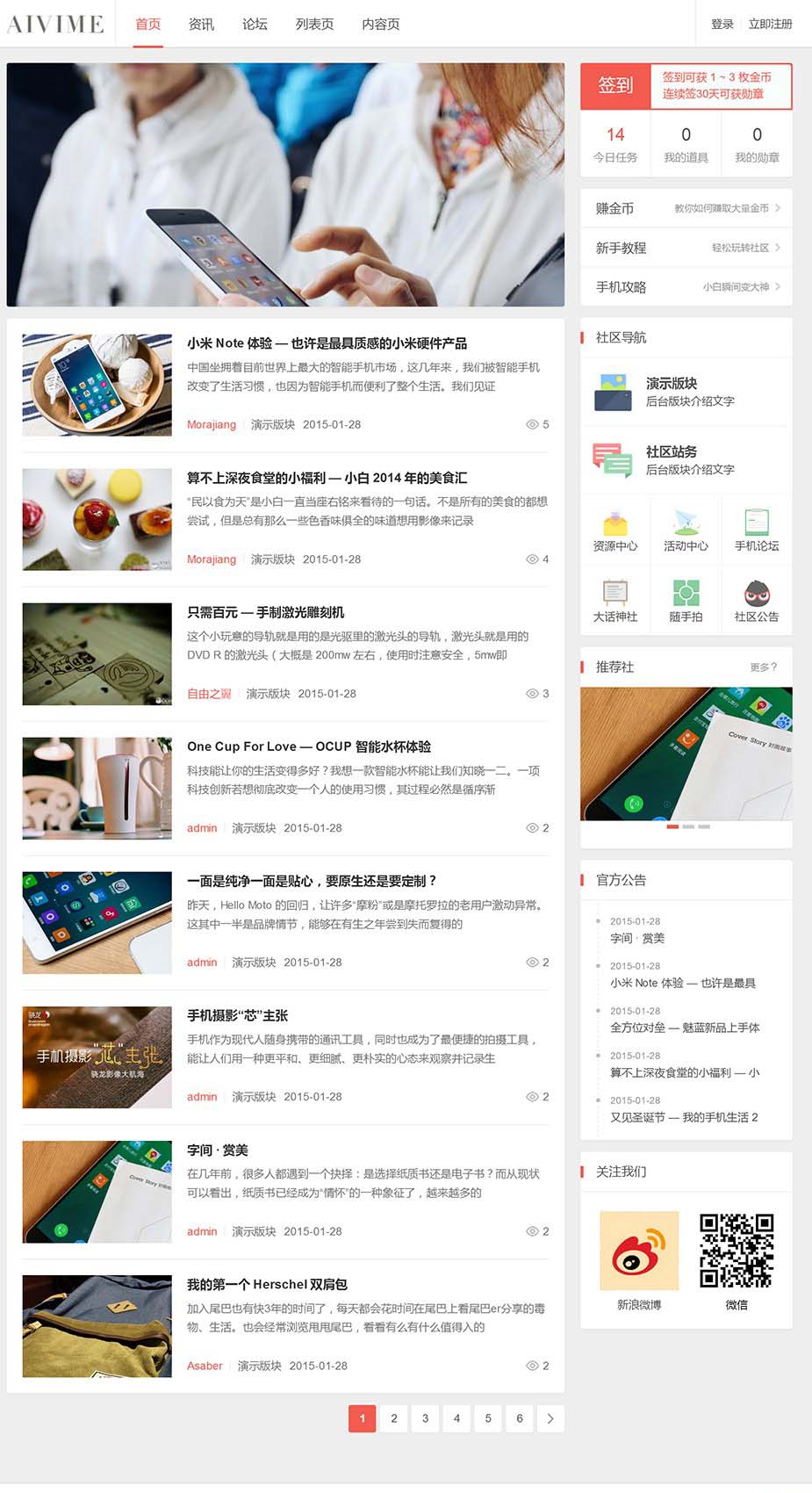Go to 列表页 in the top navigation
The height and width of the screenshot is (1493, 812).
pyautogui.click(x=314, y=24)
